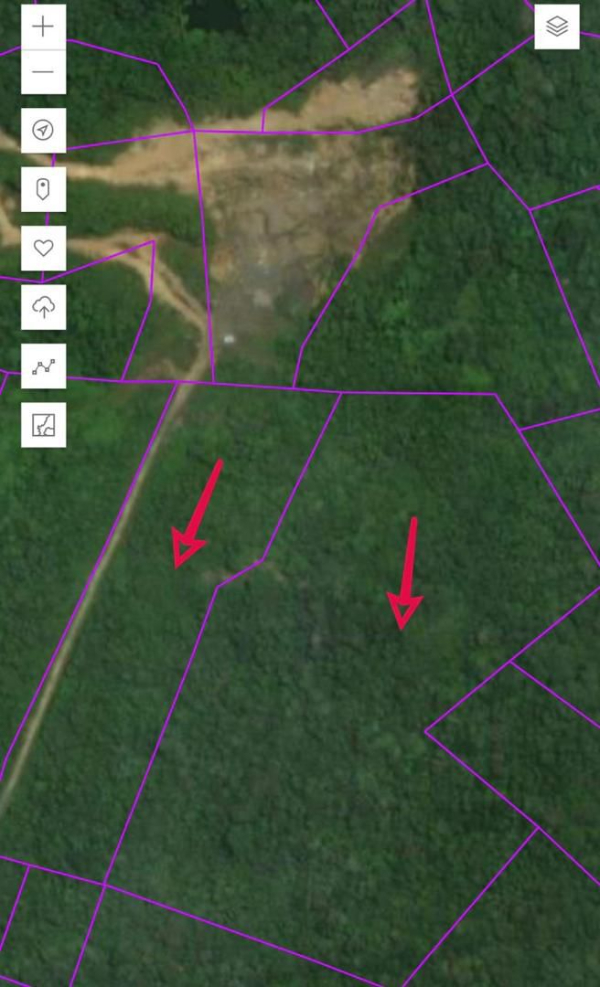Open favorites with the heart icon
The height and width of the screenshot is (987, 600).
43,248
